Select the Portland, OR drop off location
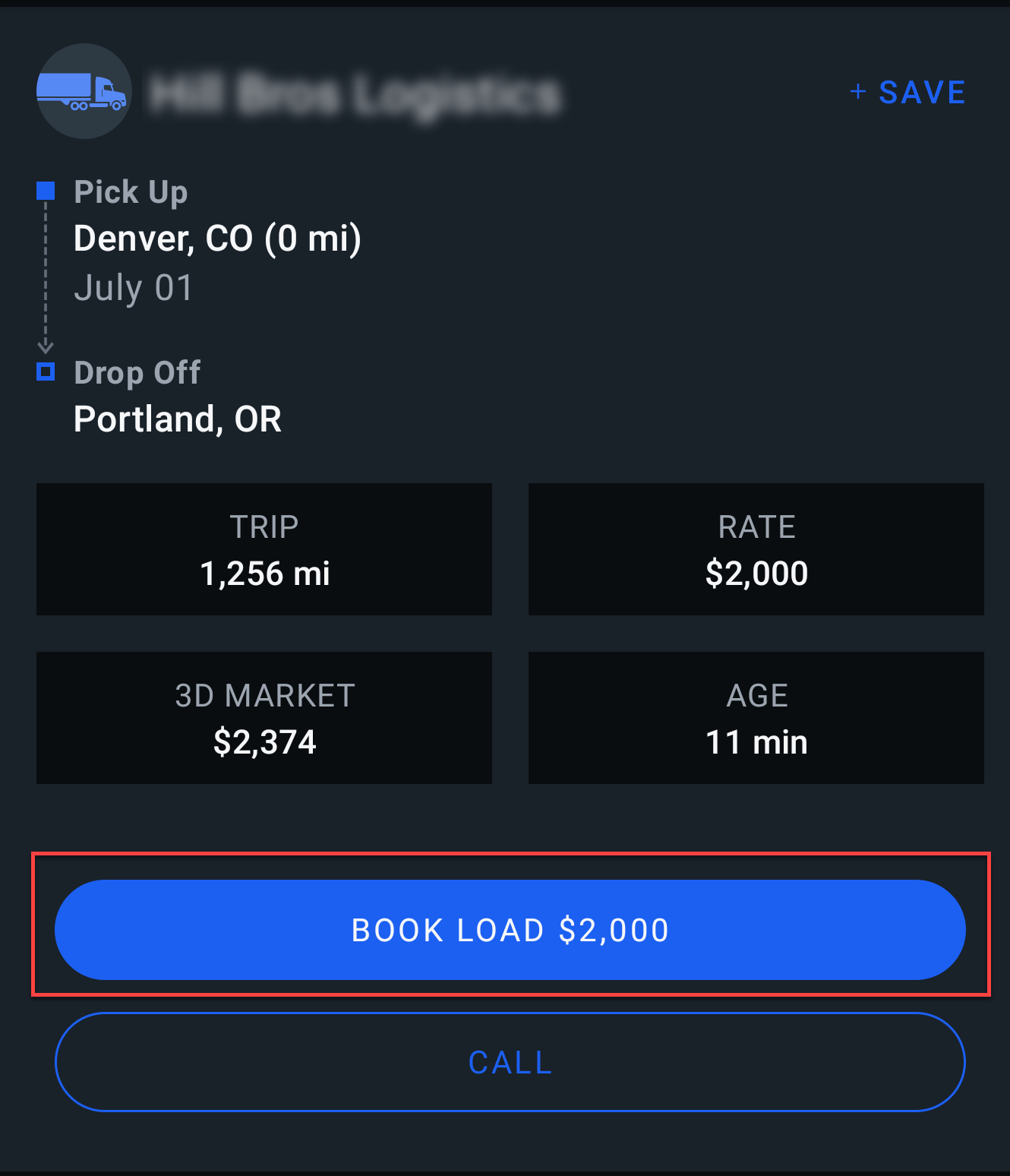Screen dimensions: 1010x1176 178,419
